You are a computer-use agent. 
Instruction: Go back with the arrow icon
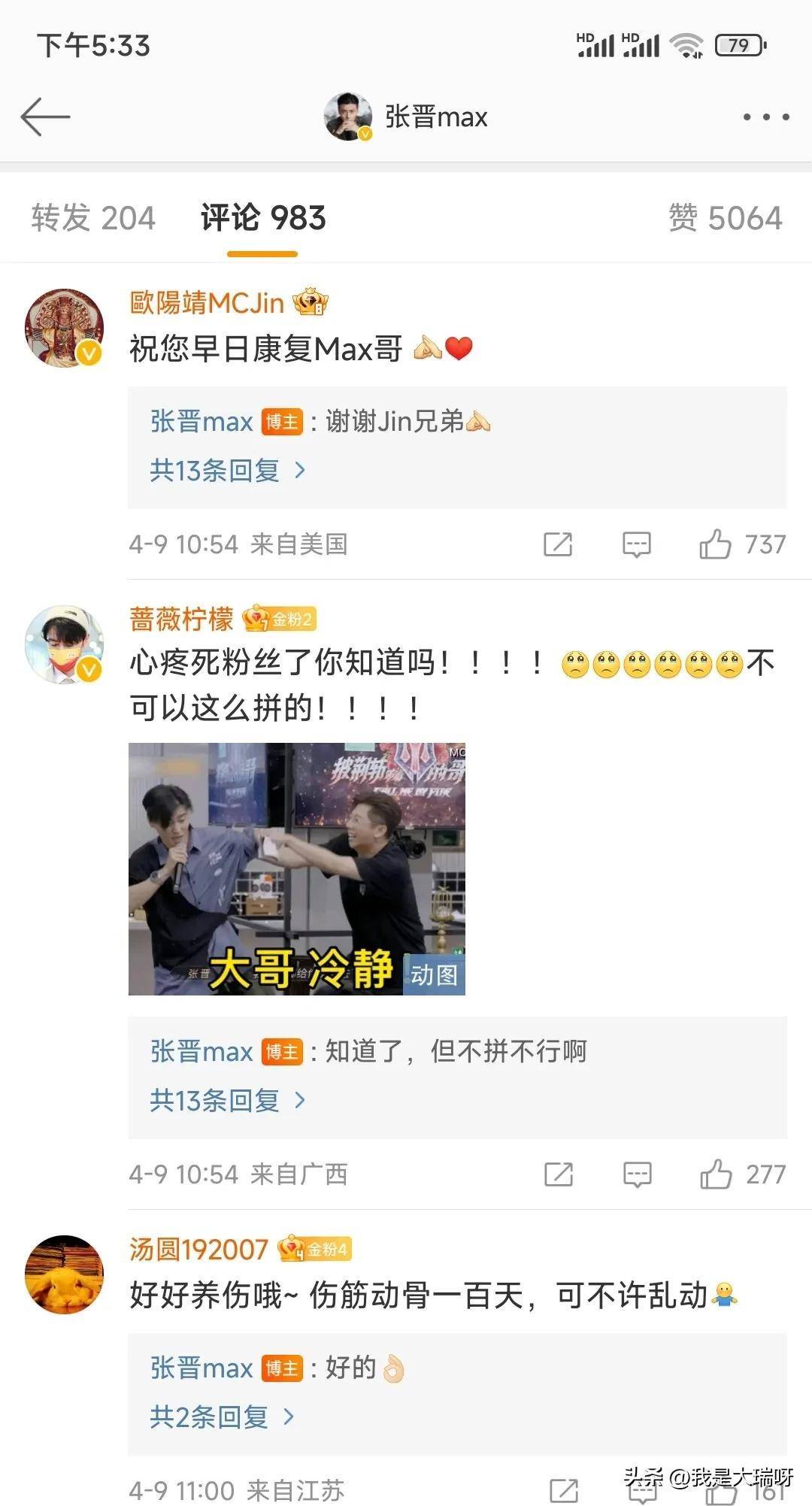coord(45,117)
